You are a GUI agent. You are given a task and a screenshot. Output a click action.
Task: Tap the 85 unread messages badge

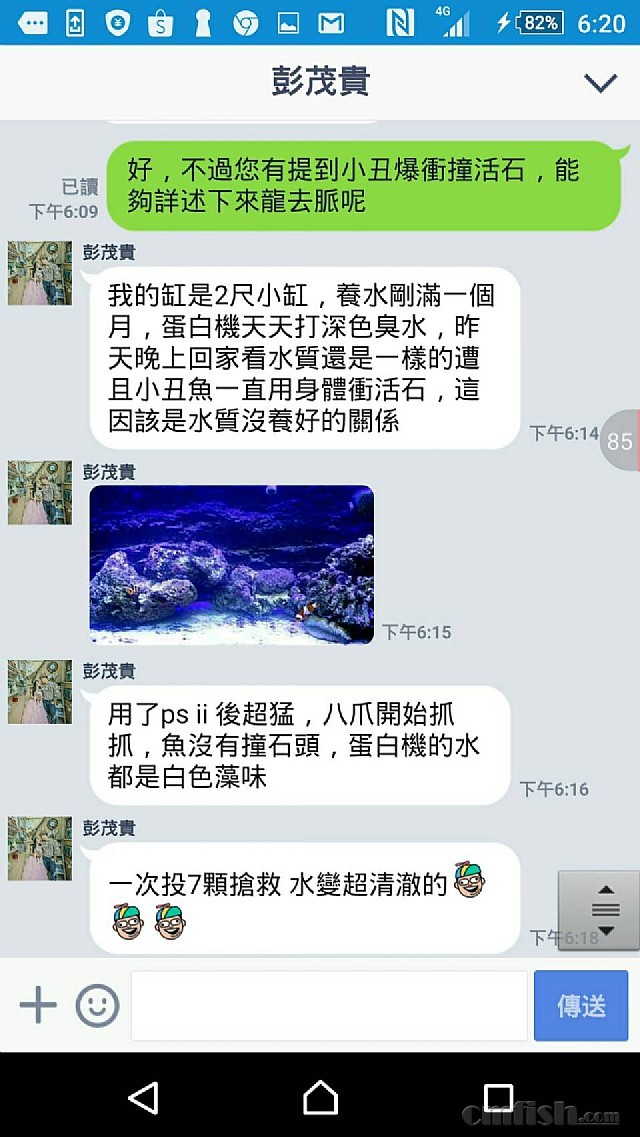620,440
